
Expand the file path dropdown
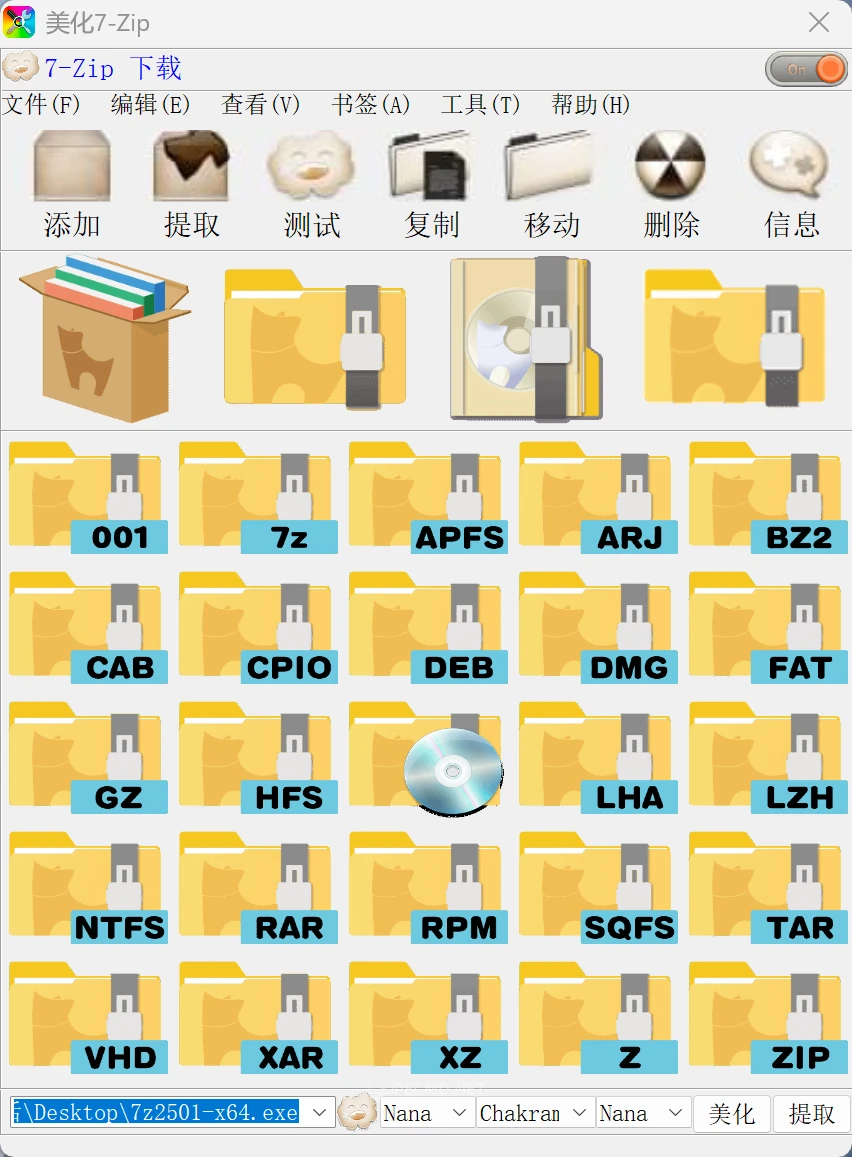[320, 1112]
